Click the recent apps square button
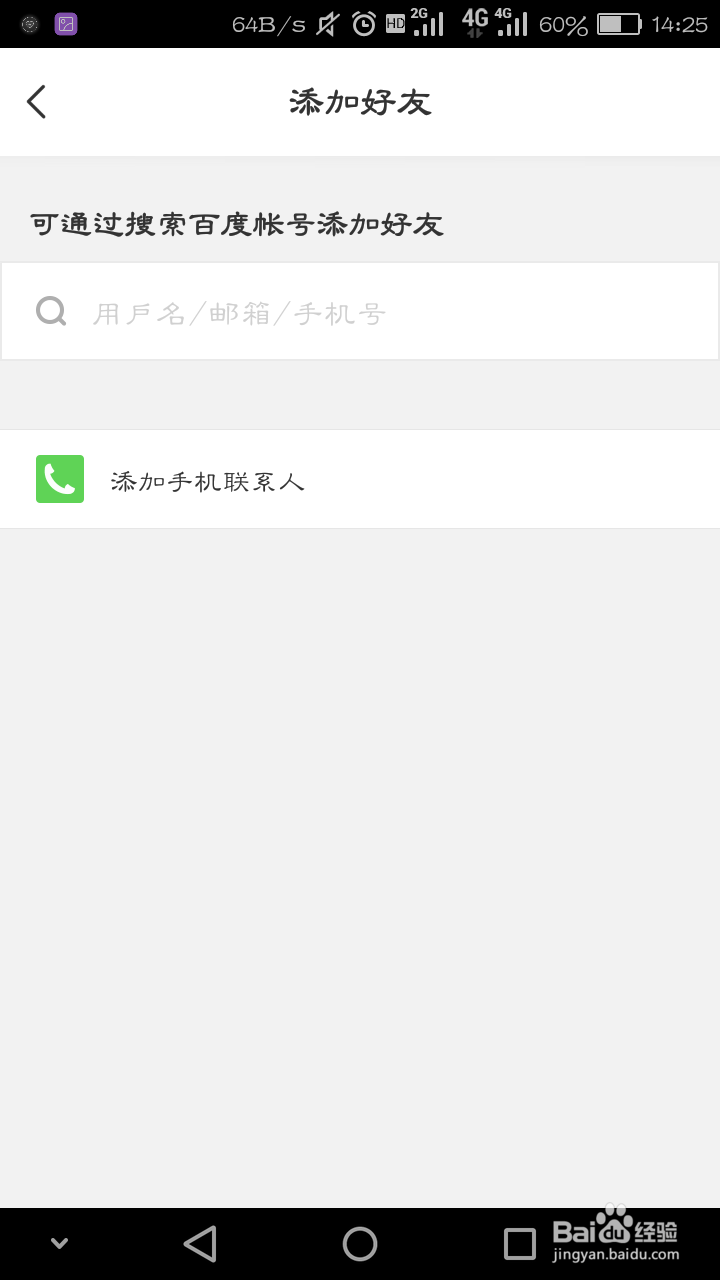The height and width of the screenshot is (1280, 720). coord(518,1242)
